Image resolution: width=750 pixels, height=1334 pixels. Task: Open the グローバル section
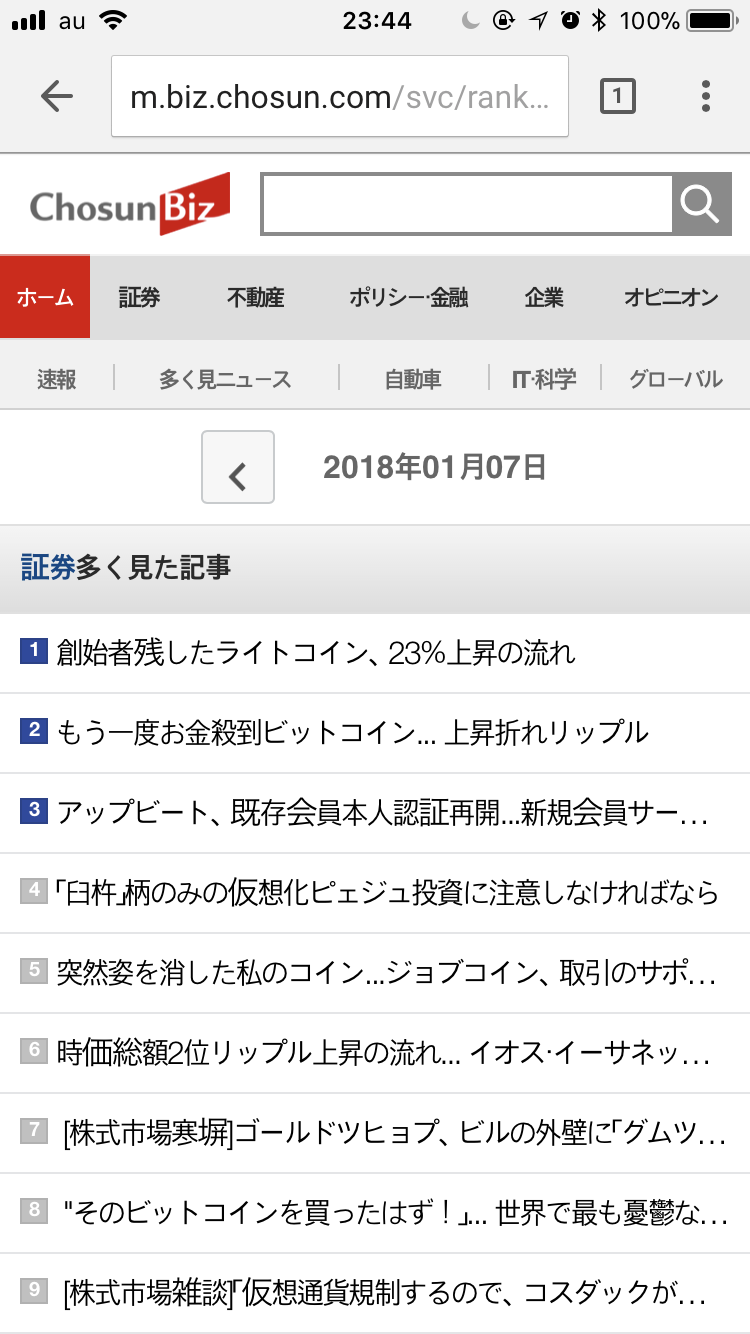(675, 379)
